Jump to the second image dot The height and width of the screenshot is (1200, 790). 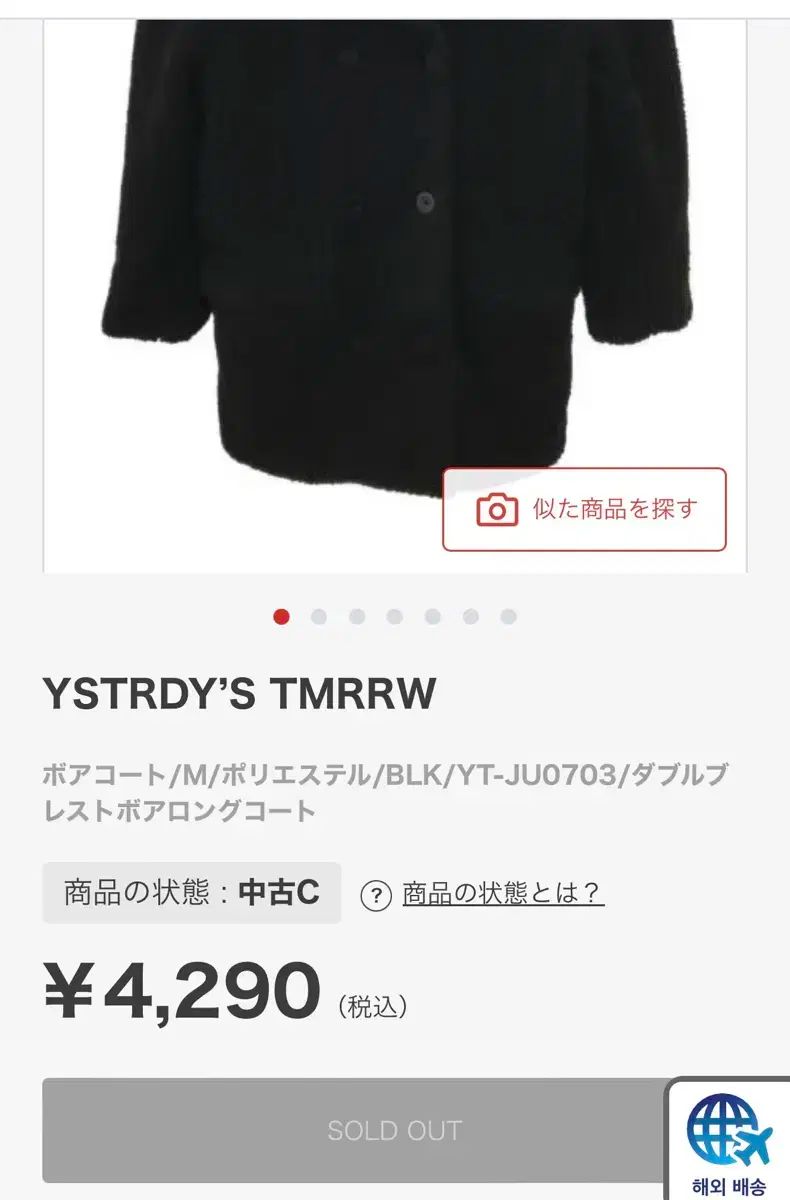point(319,617)
